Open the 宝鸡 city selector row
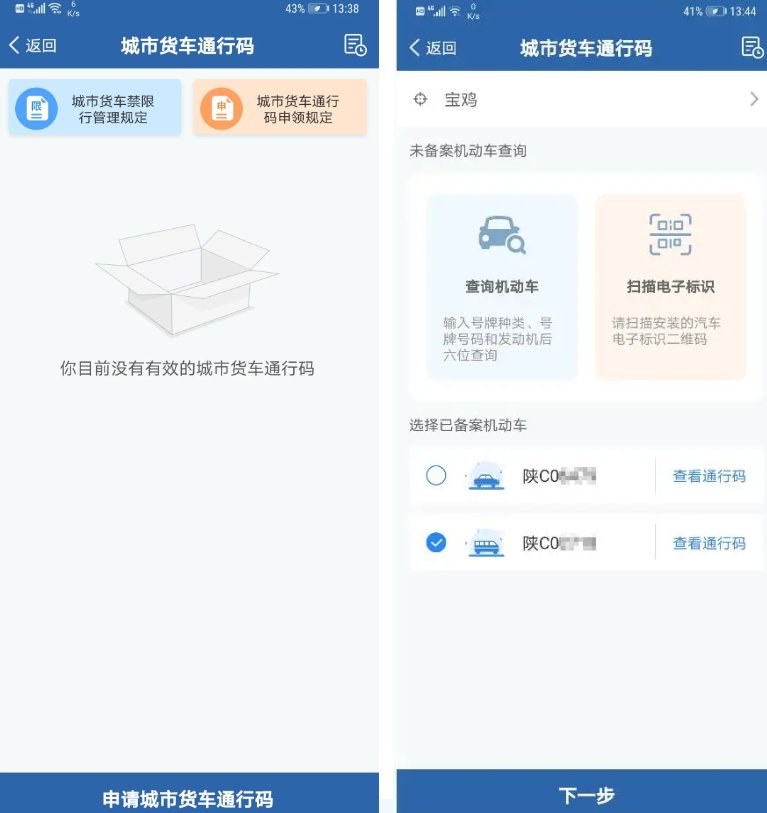 tap(582, 99)
